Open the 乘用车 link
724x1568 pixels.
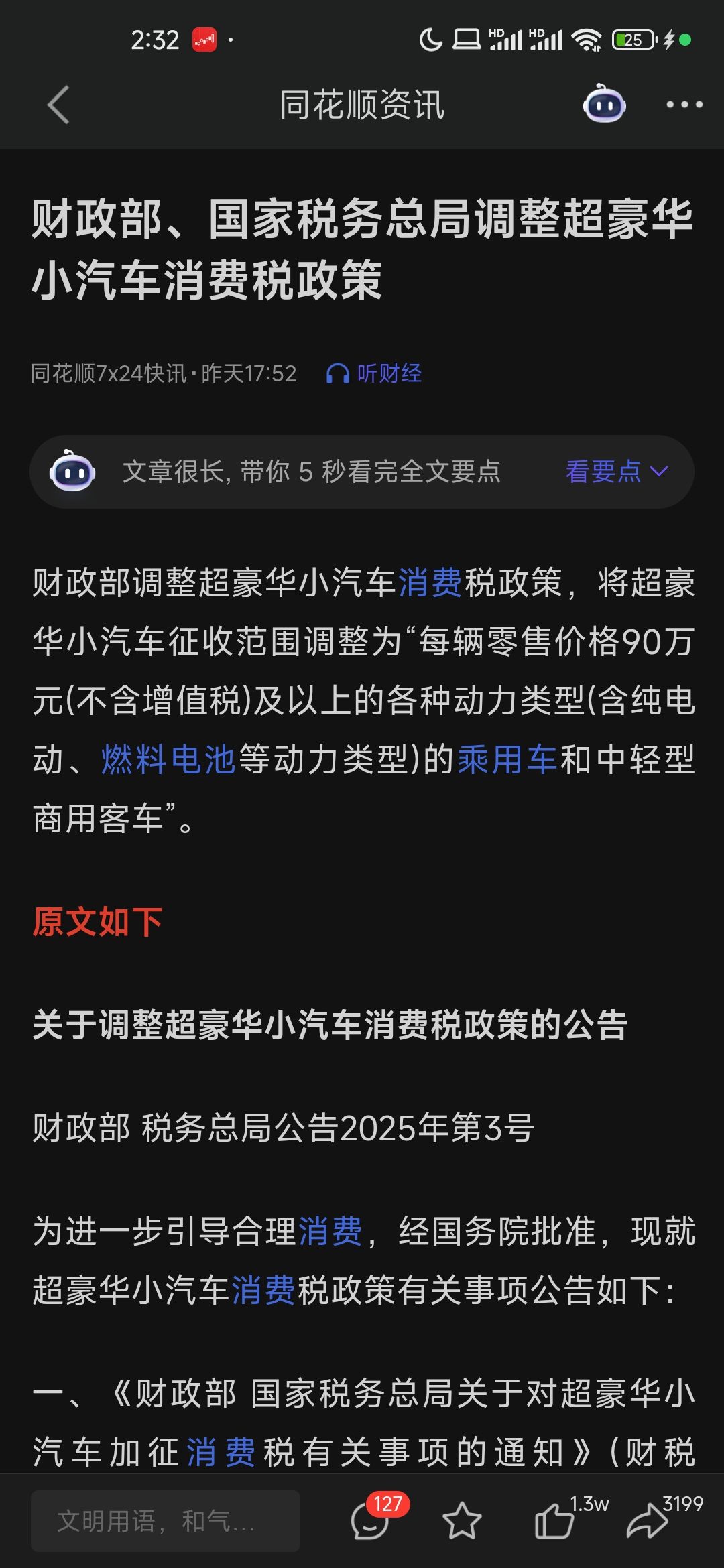pyautogui.click(x=507, y=759)
